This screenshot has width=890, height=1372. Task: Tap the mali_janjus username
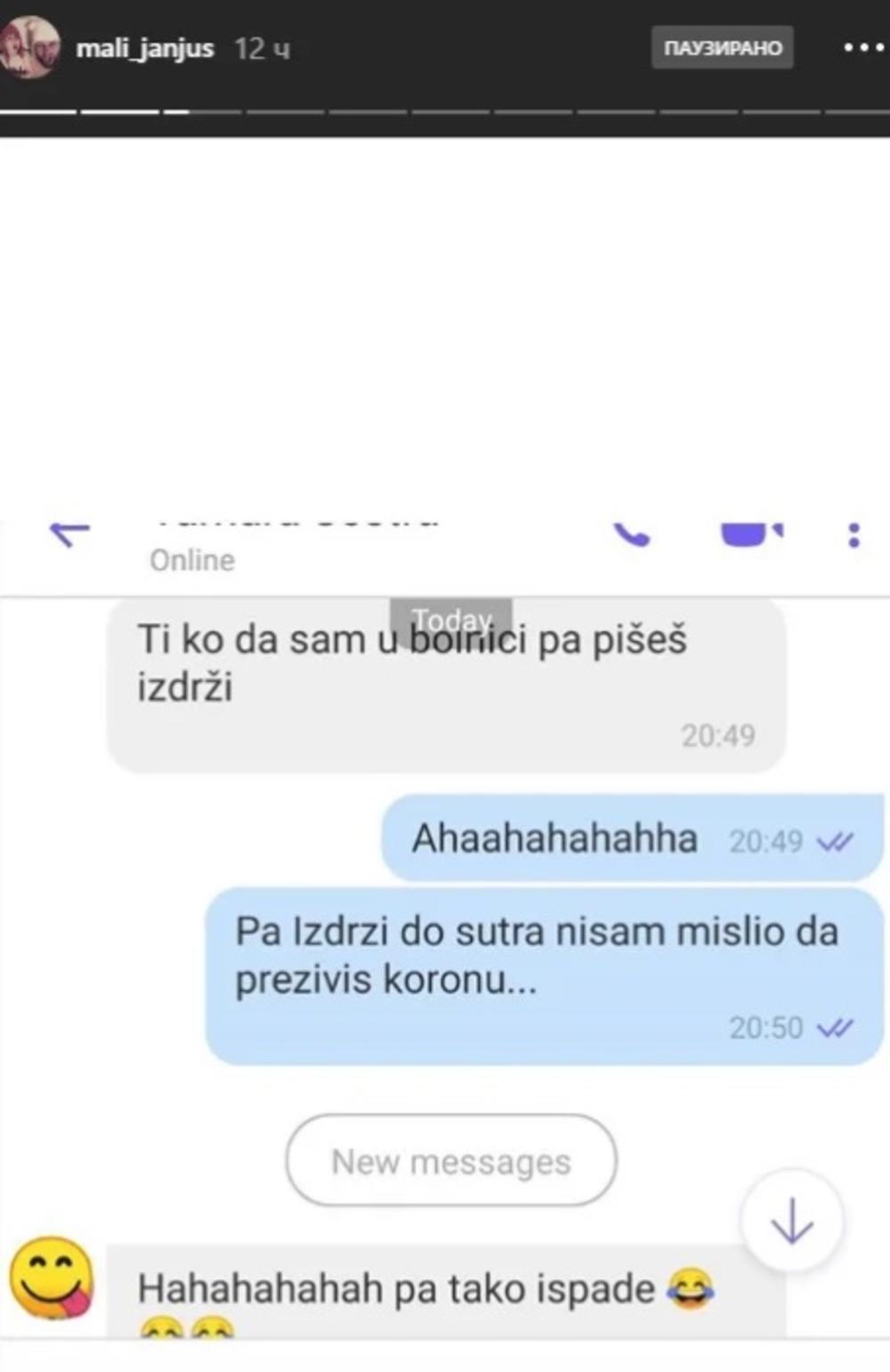click(144, 48)
